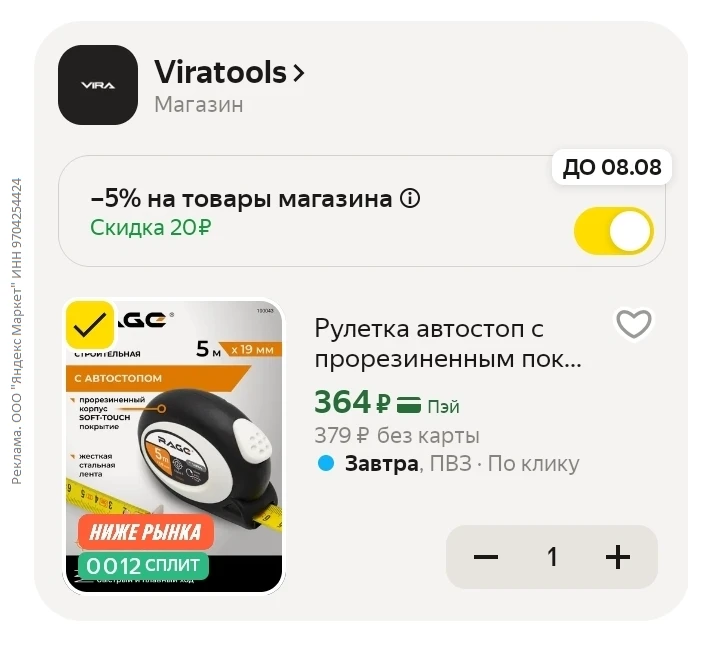Open the product title "Рулетка автостоп"
Screen dimensions: 712x646
tap(446, 342)
